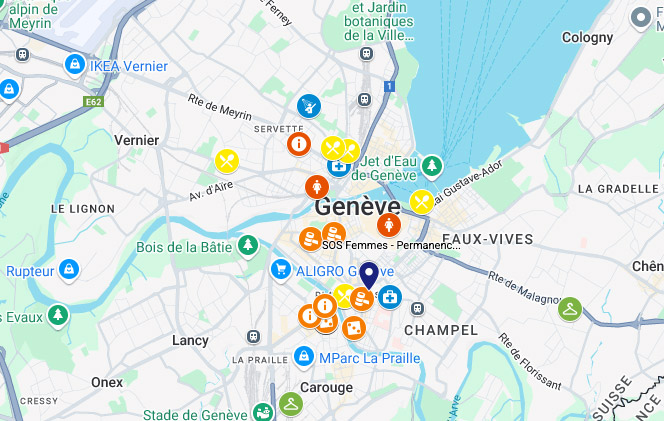Open the ALIGRO shopping pin
The image size is (664, 421).
(281, 271)
